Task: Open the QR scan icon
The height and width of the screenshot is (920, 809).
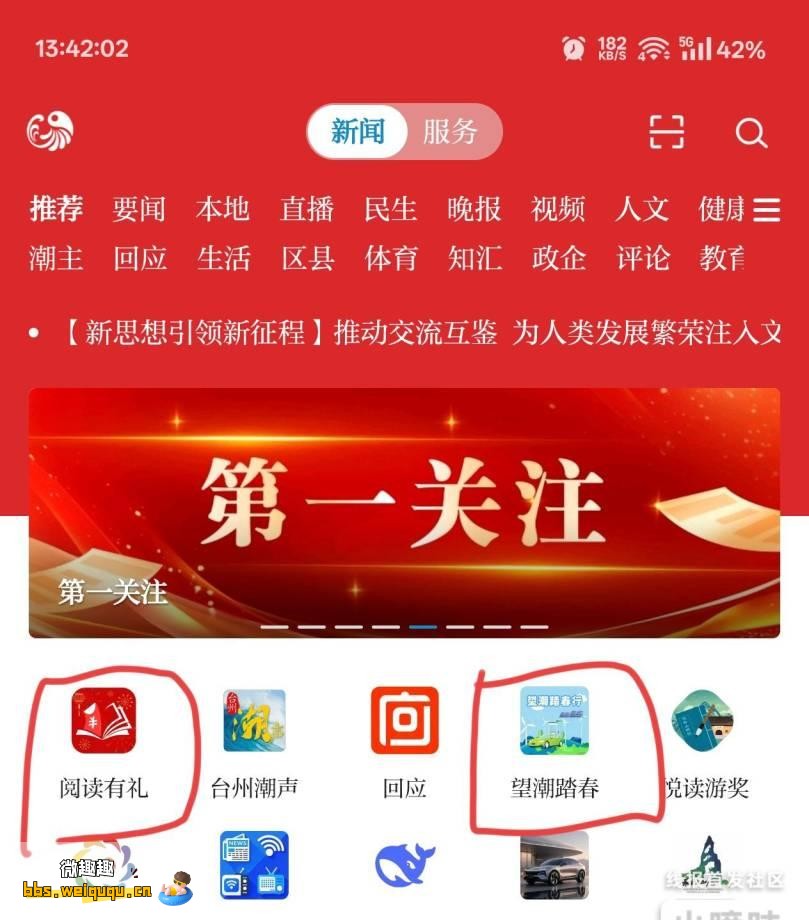Action: pos(667,132)
